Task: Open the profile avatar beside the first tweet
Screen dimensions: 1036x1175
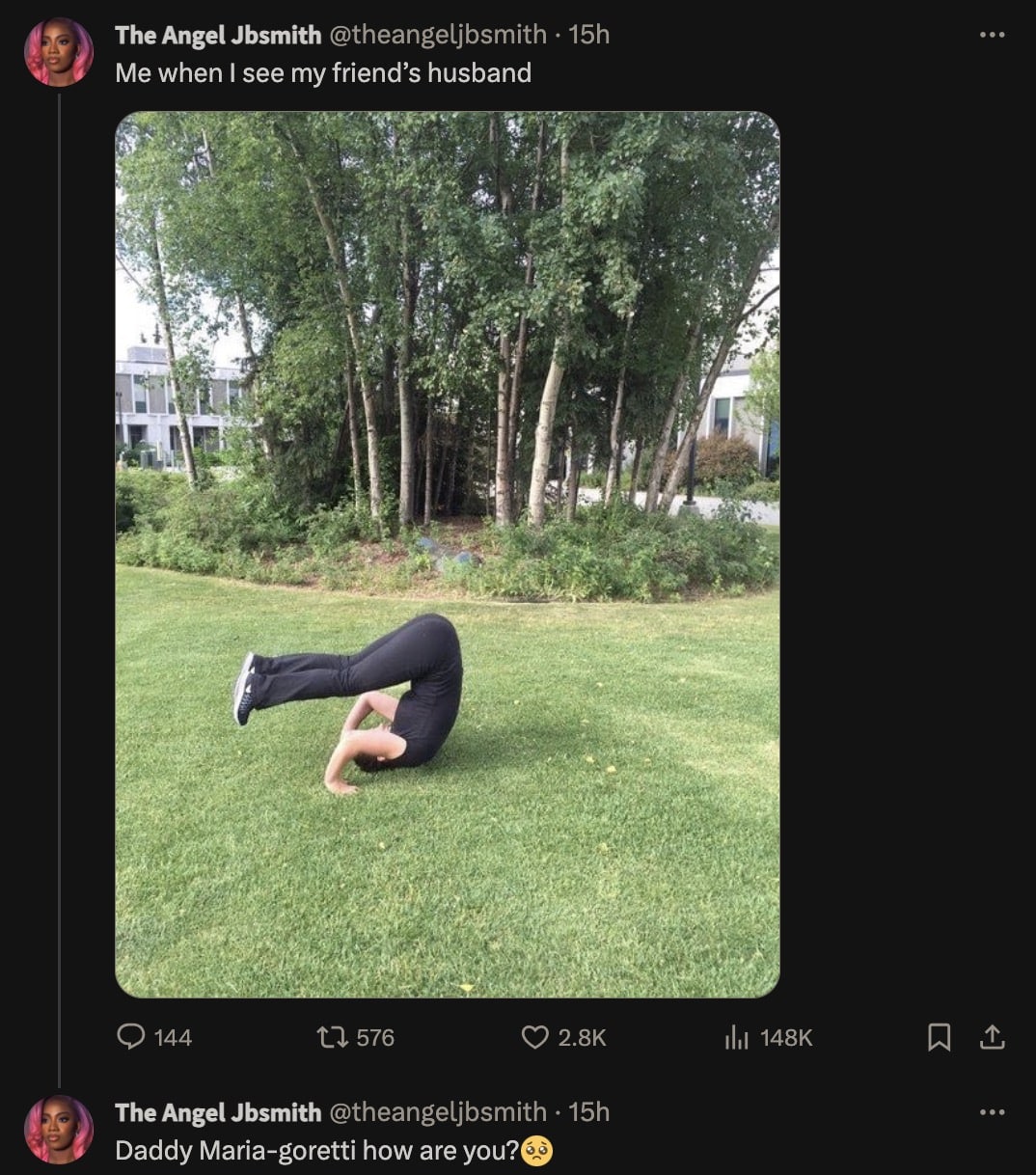Action: (59, 52)
